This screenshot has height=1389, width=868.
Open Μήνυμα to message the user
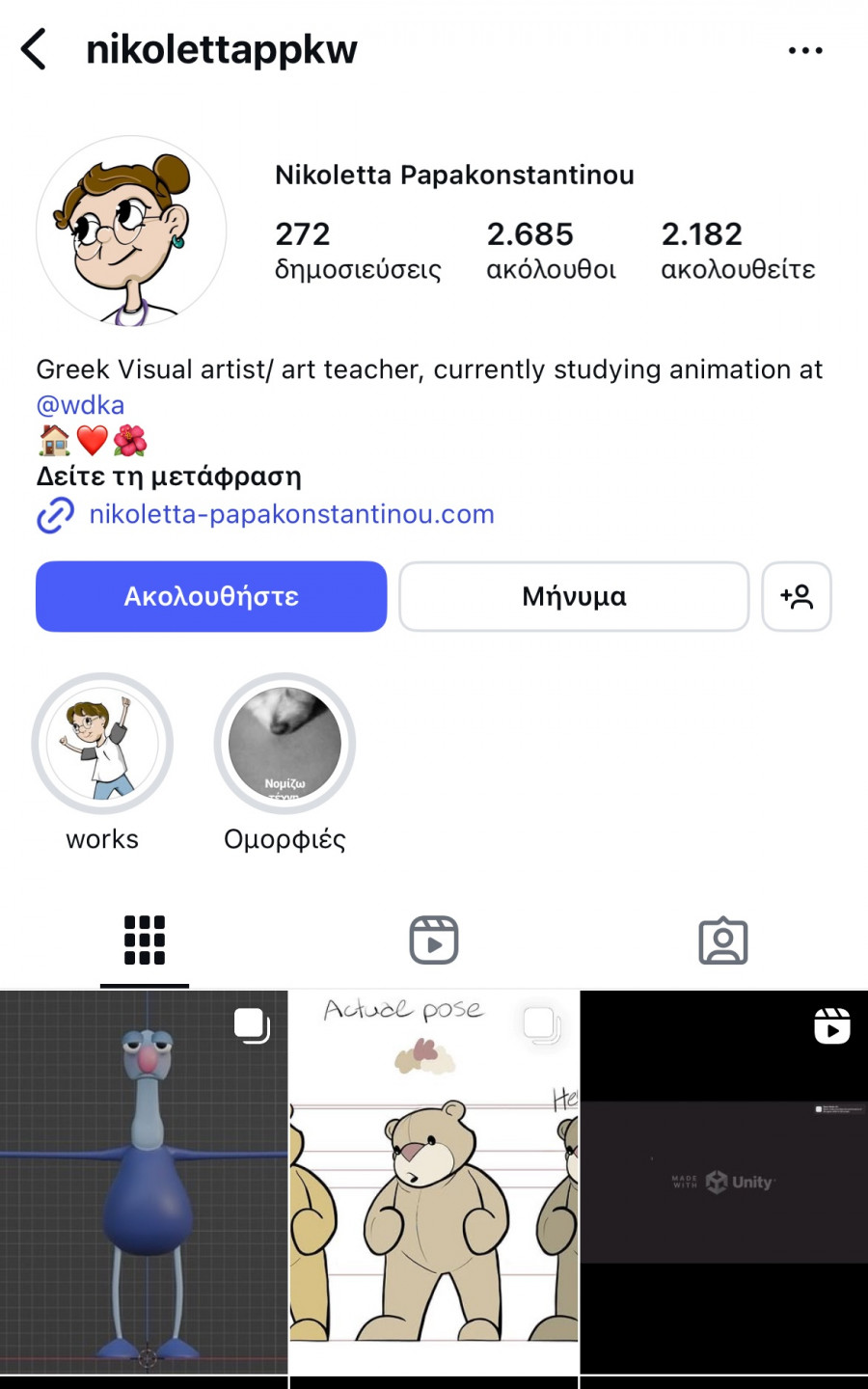[x=574, y=596]
